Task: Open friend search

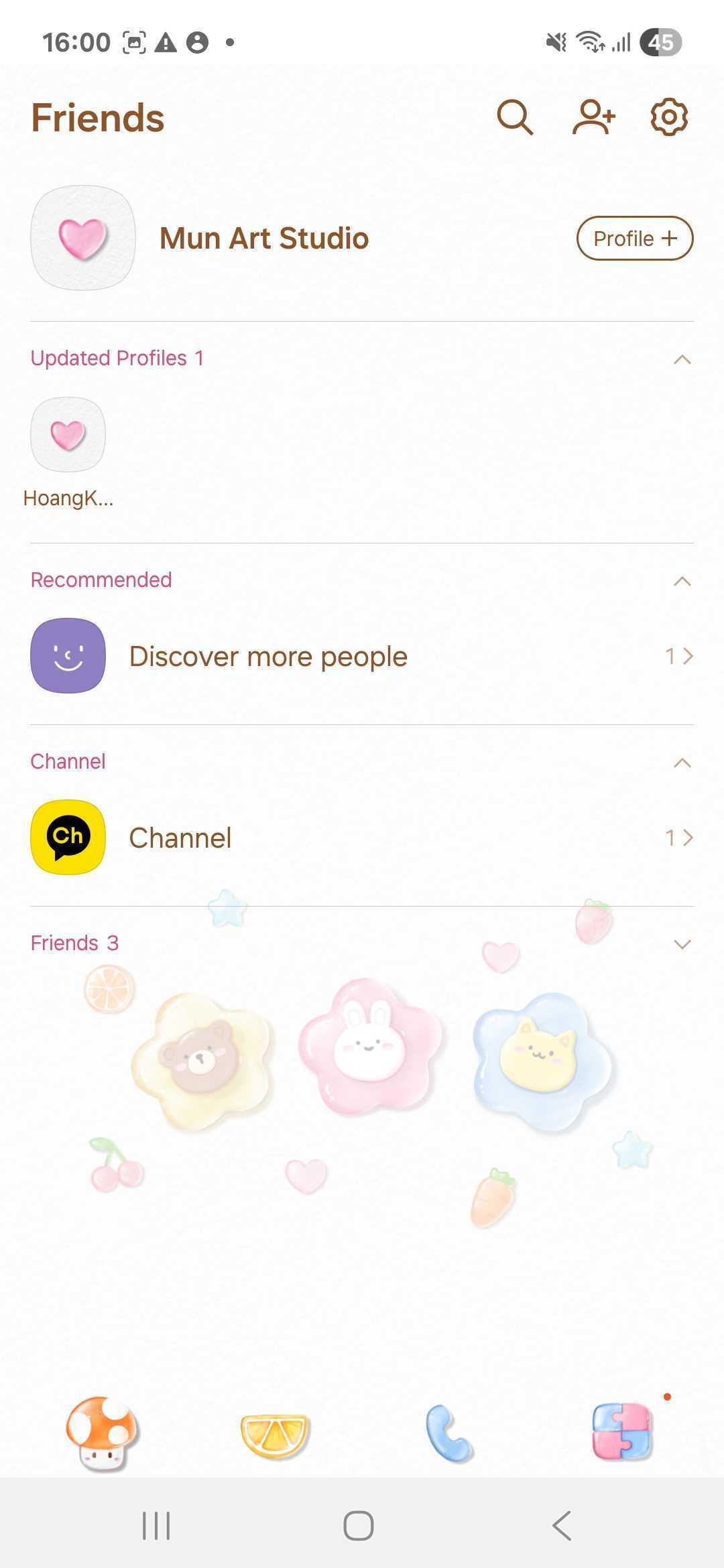Action: (514, 118)
